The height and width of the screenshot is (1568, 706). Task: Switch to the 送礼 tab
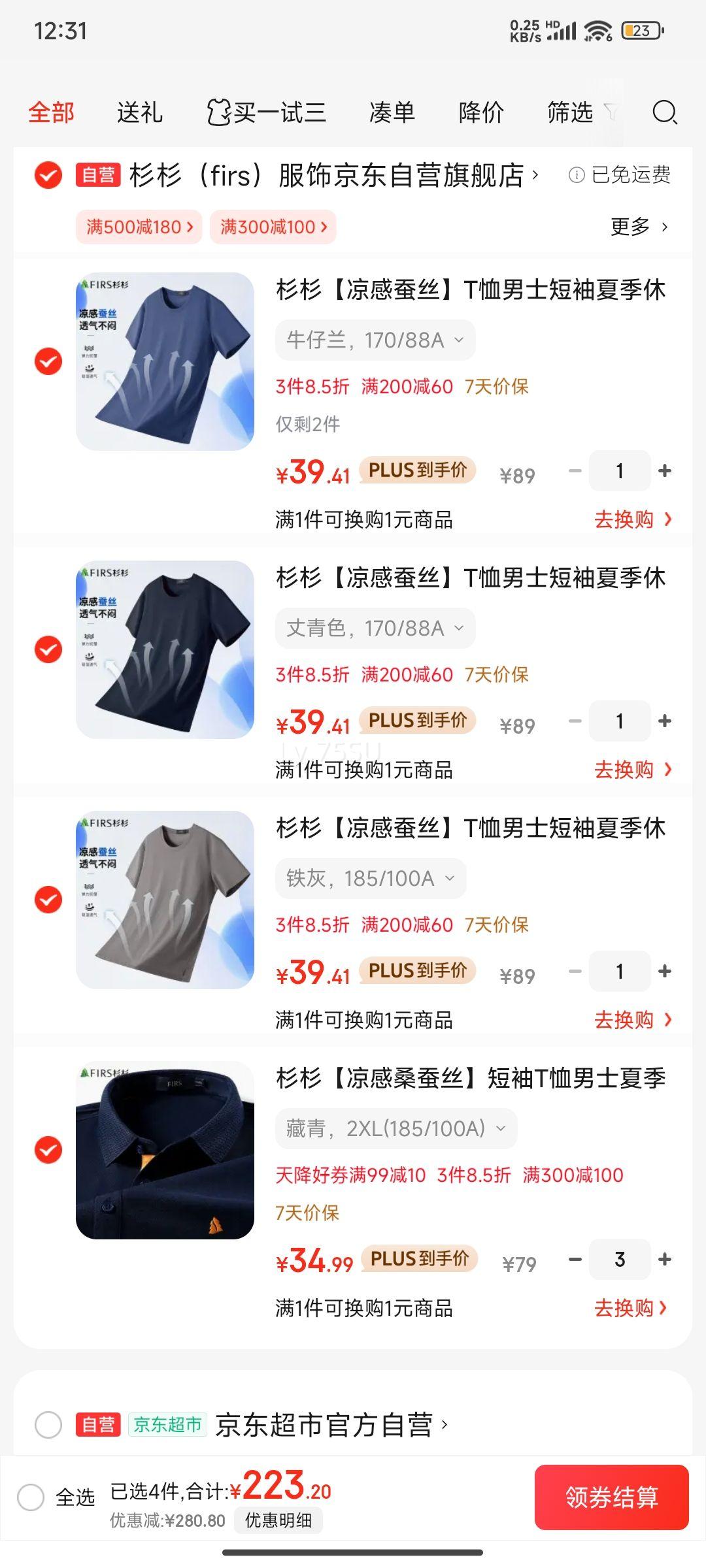pos(140,112)
